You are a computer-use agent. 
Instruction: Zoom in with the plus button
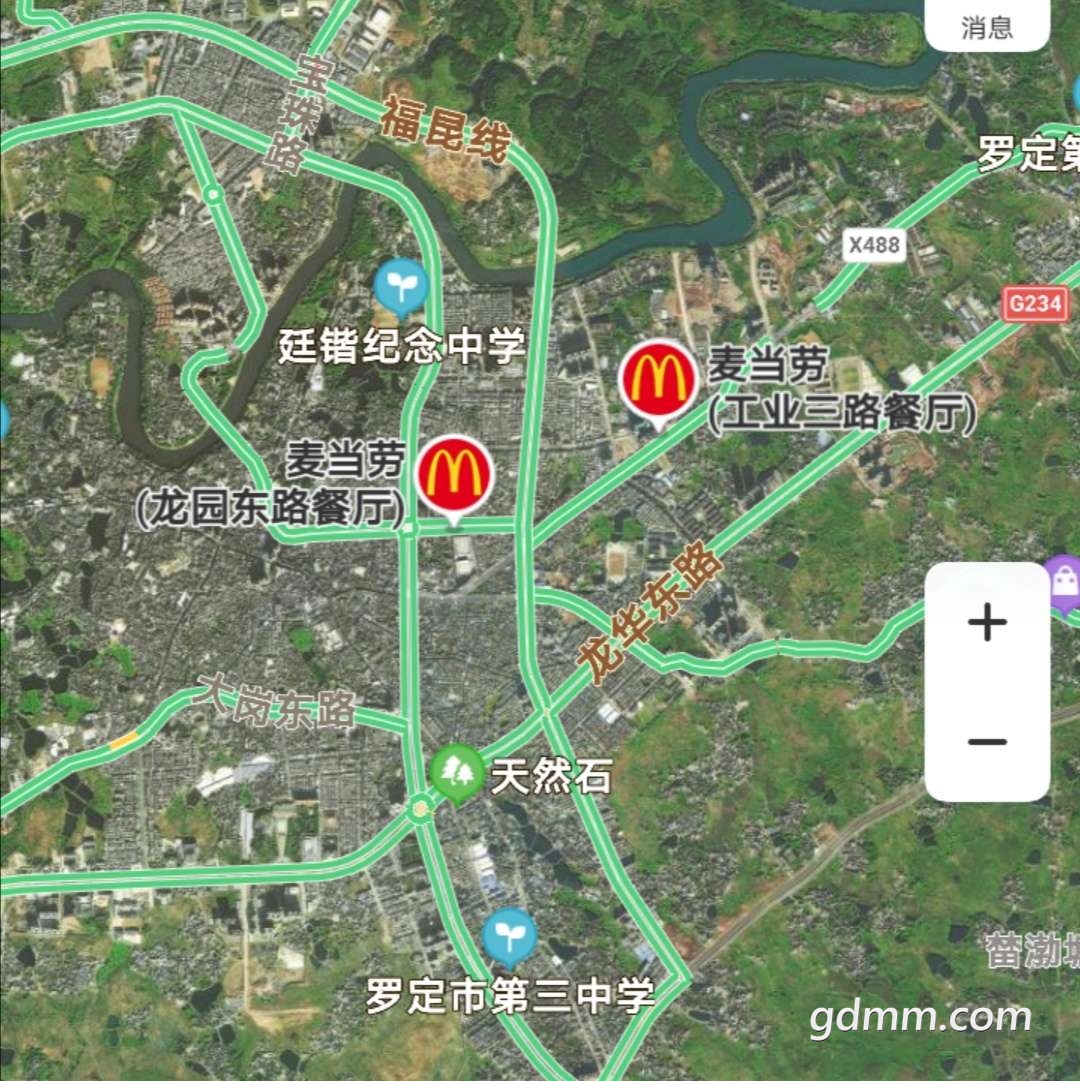pos(987,624)
